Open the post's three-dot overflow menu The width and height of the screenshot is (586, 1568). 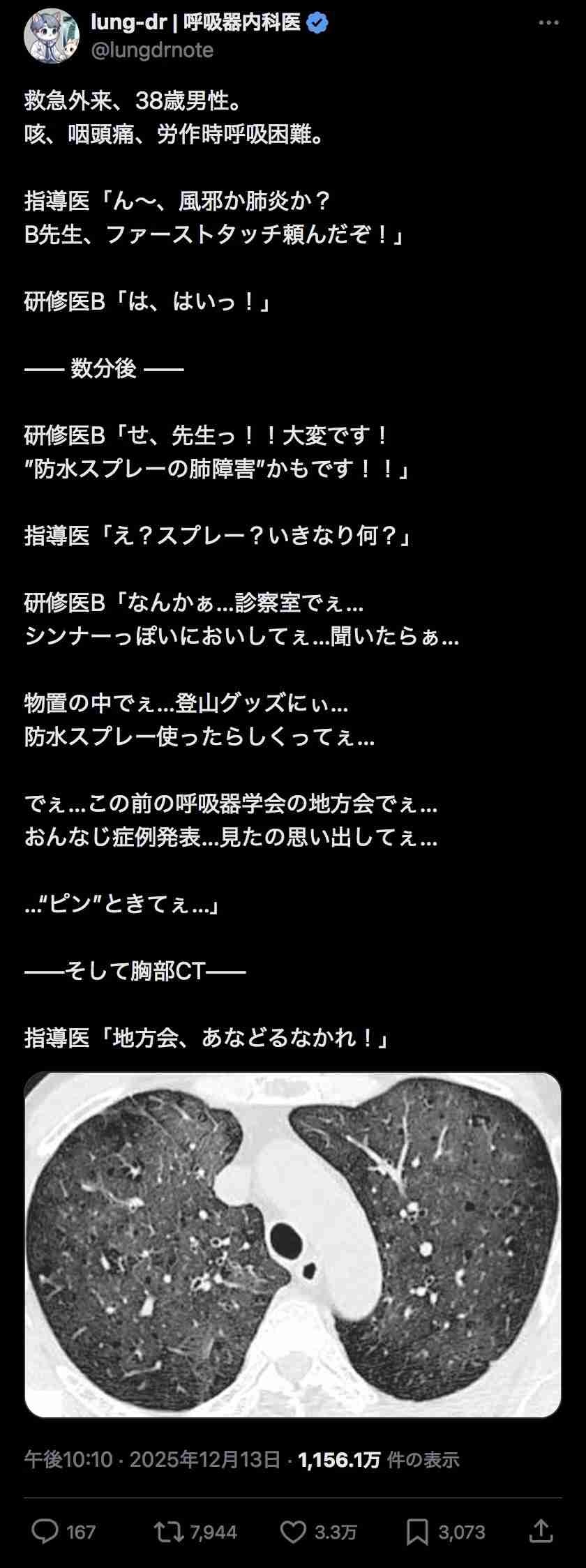[549, 23]
